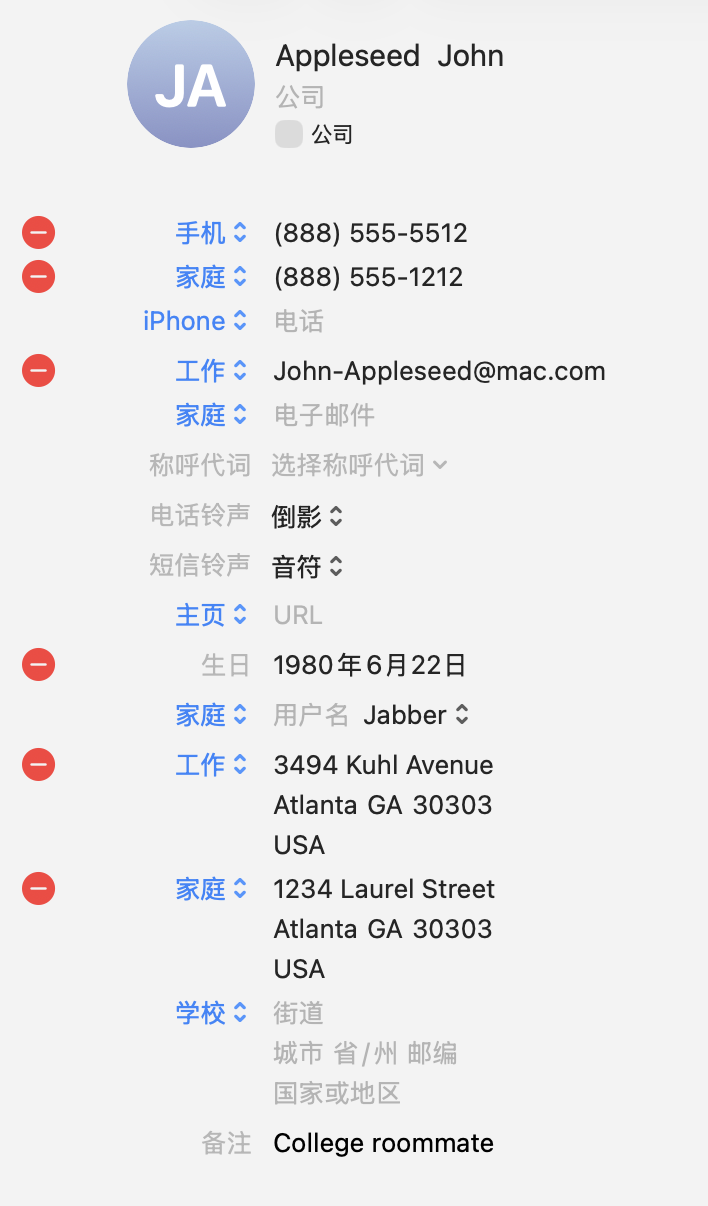Remove the John-Appleseed@mac.com email
This screenshot has height=1206, width=708.
click(x=39, y=371)
